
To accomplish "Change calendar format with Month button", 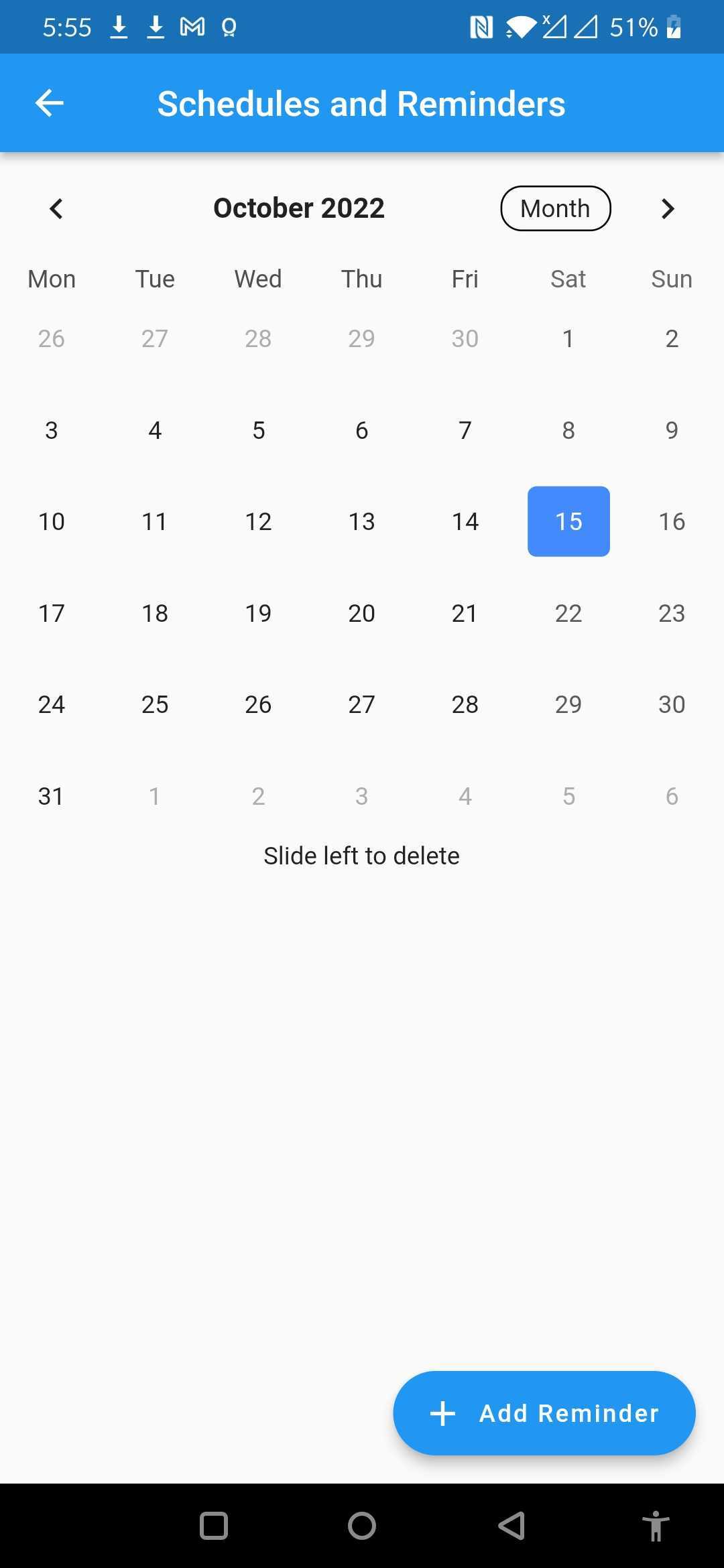I will 555,208.
